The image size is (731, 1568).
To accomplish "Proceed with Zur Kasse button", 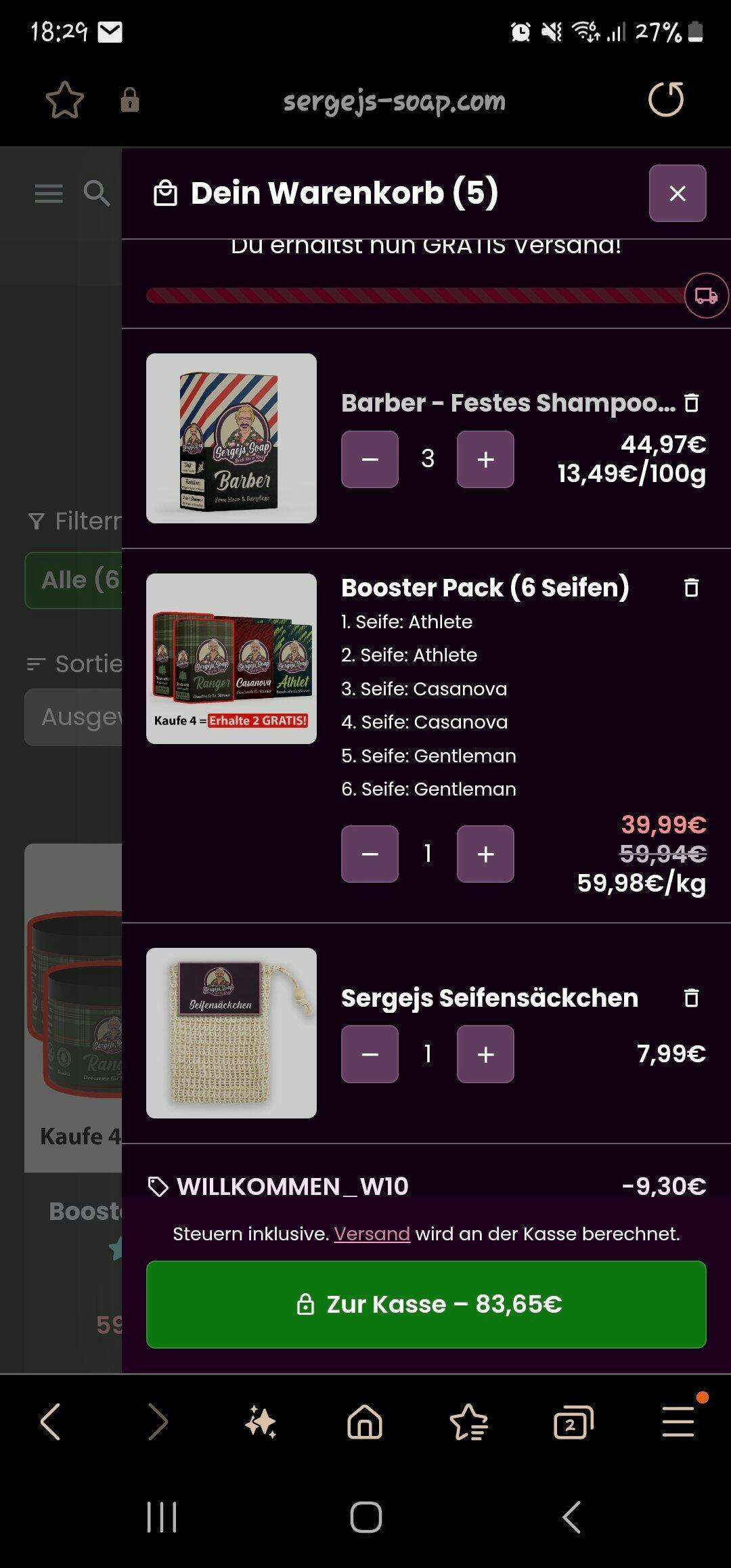I will coord(426,1304).
